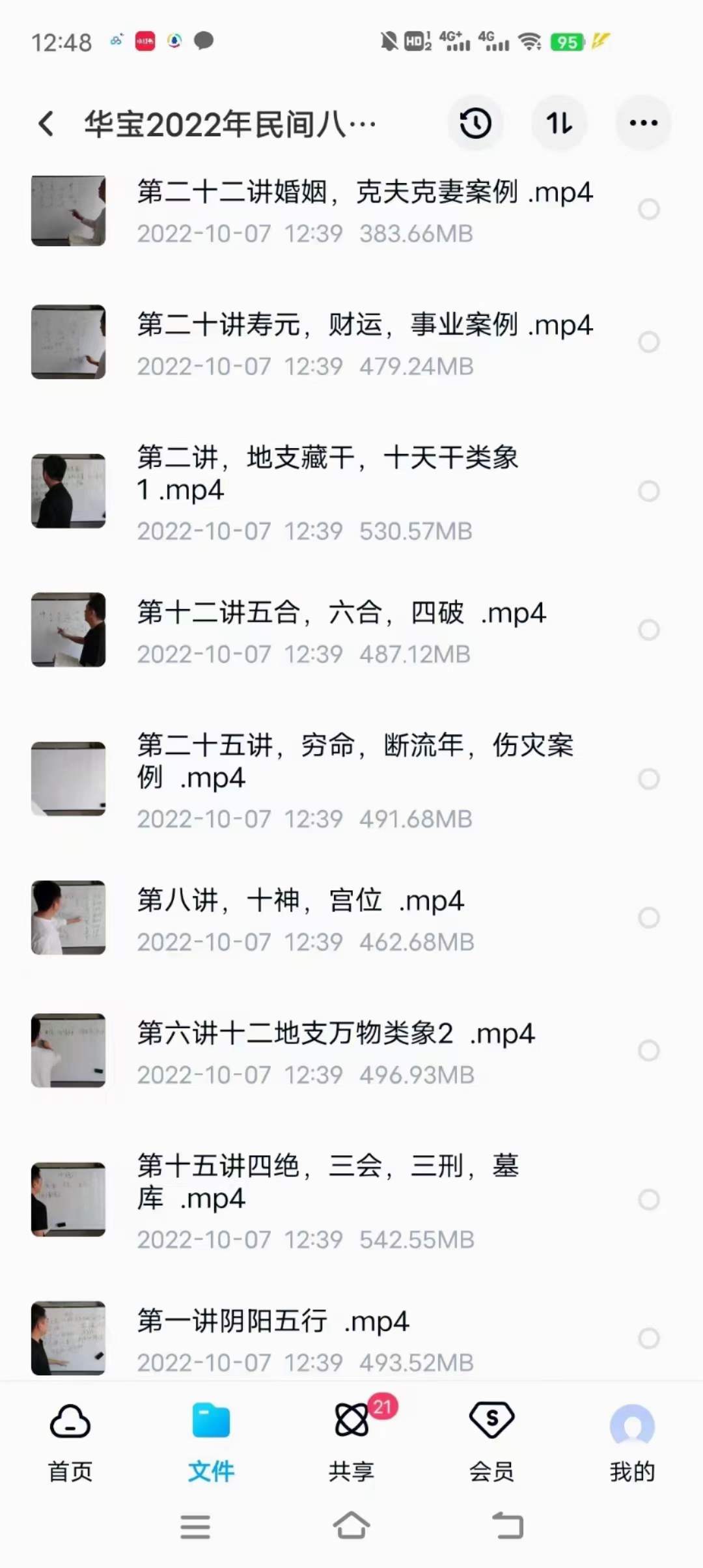Open the sort order dropdown
703x1568 pixels.
(559, 124)
